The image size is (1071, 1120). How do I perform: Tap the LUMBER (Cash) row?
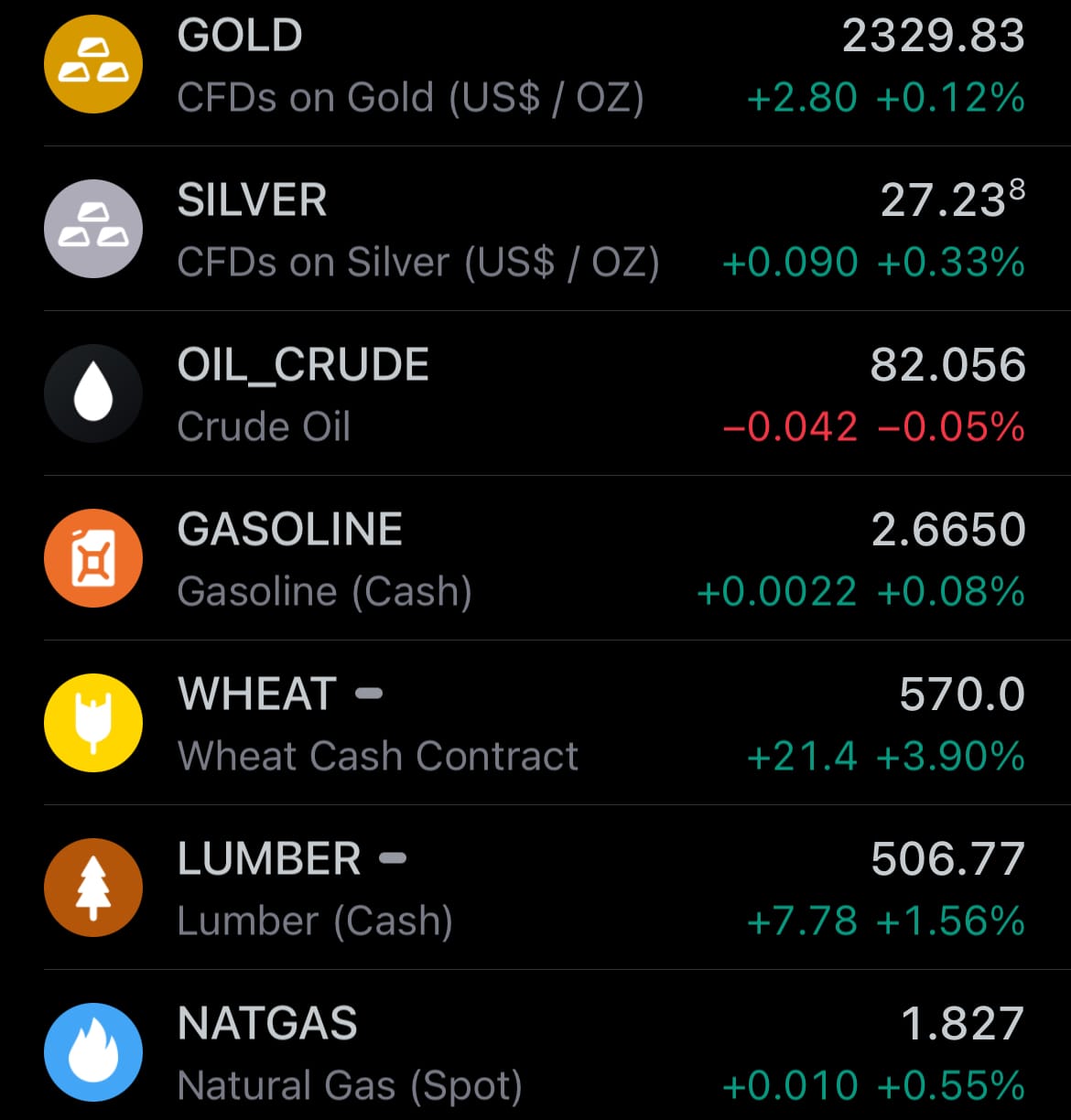(535, 888)
